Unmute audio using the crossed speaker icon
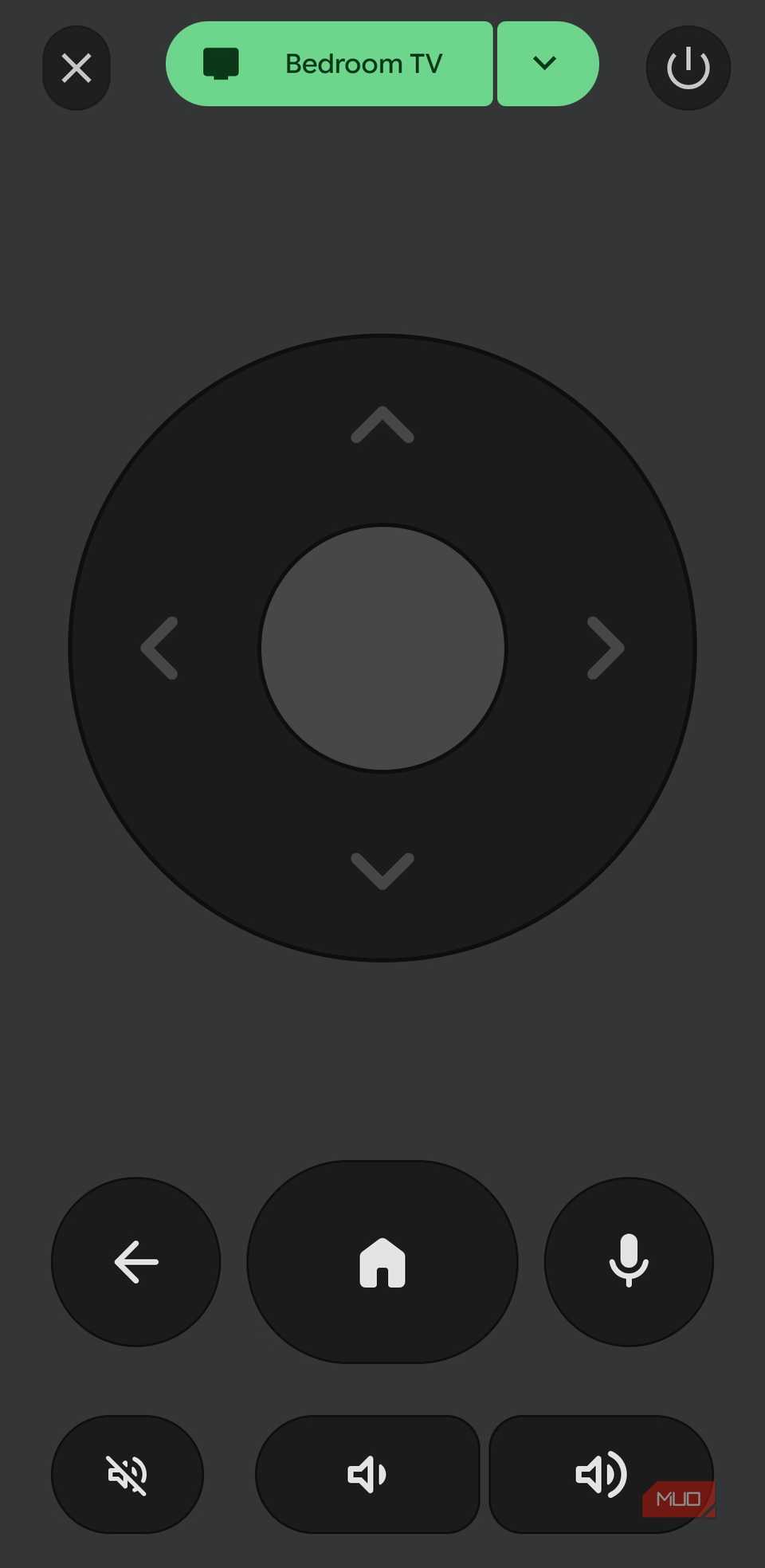This screenshot has height=1568, width=765. pos(127,1474)
